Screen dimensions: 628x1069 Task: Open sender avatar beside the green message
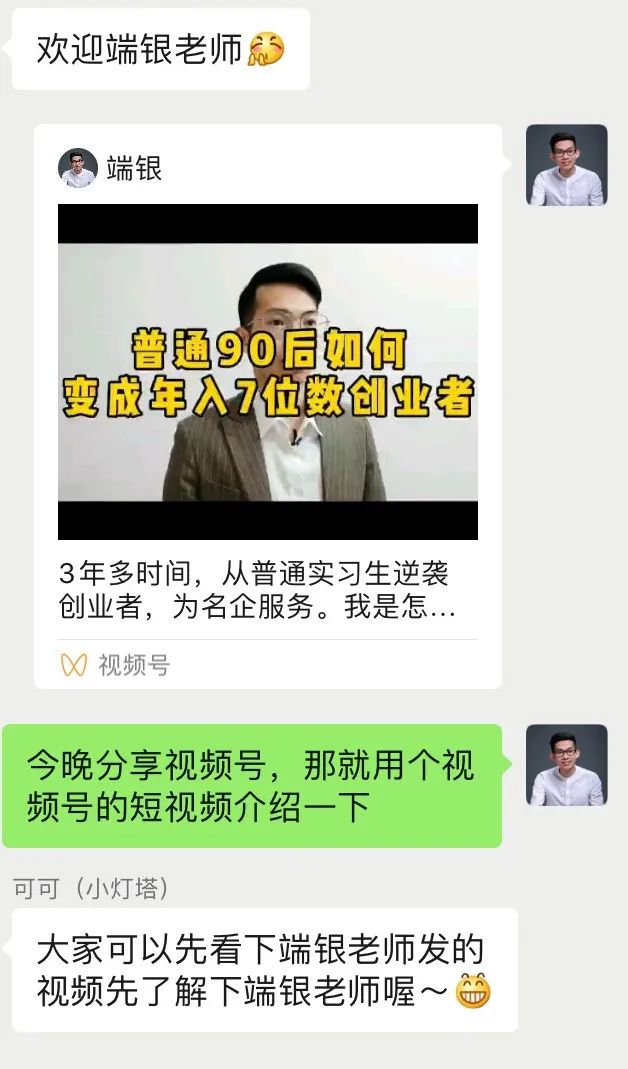566,765
